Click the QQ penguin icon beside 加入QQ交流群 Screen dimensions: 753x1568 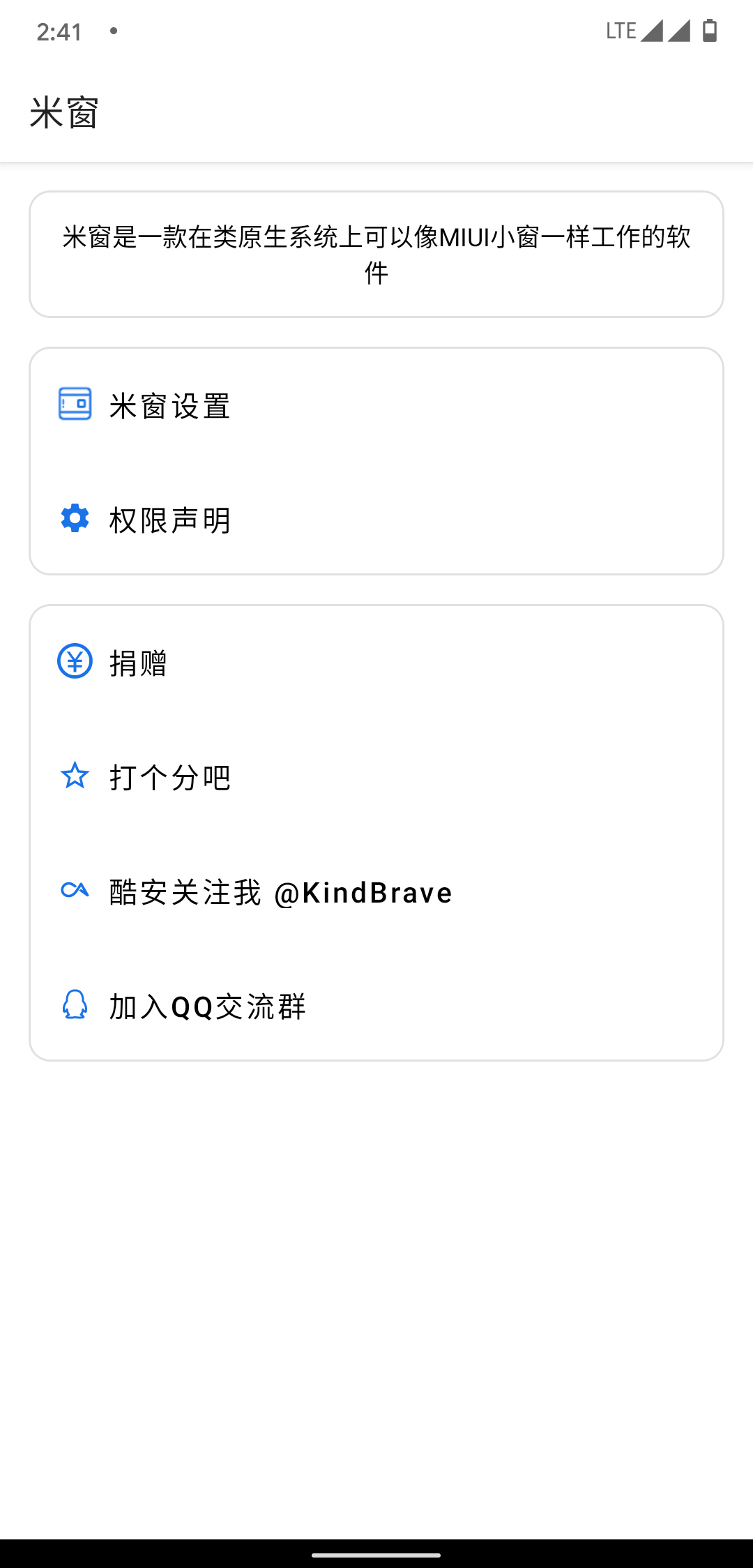tap(75, 1004)
